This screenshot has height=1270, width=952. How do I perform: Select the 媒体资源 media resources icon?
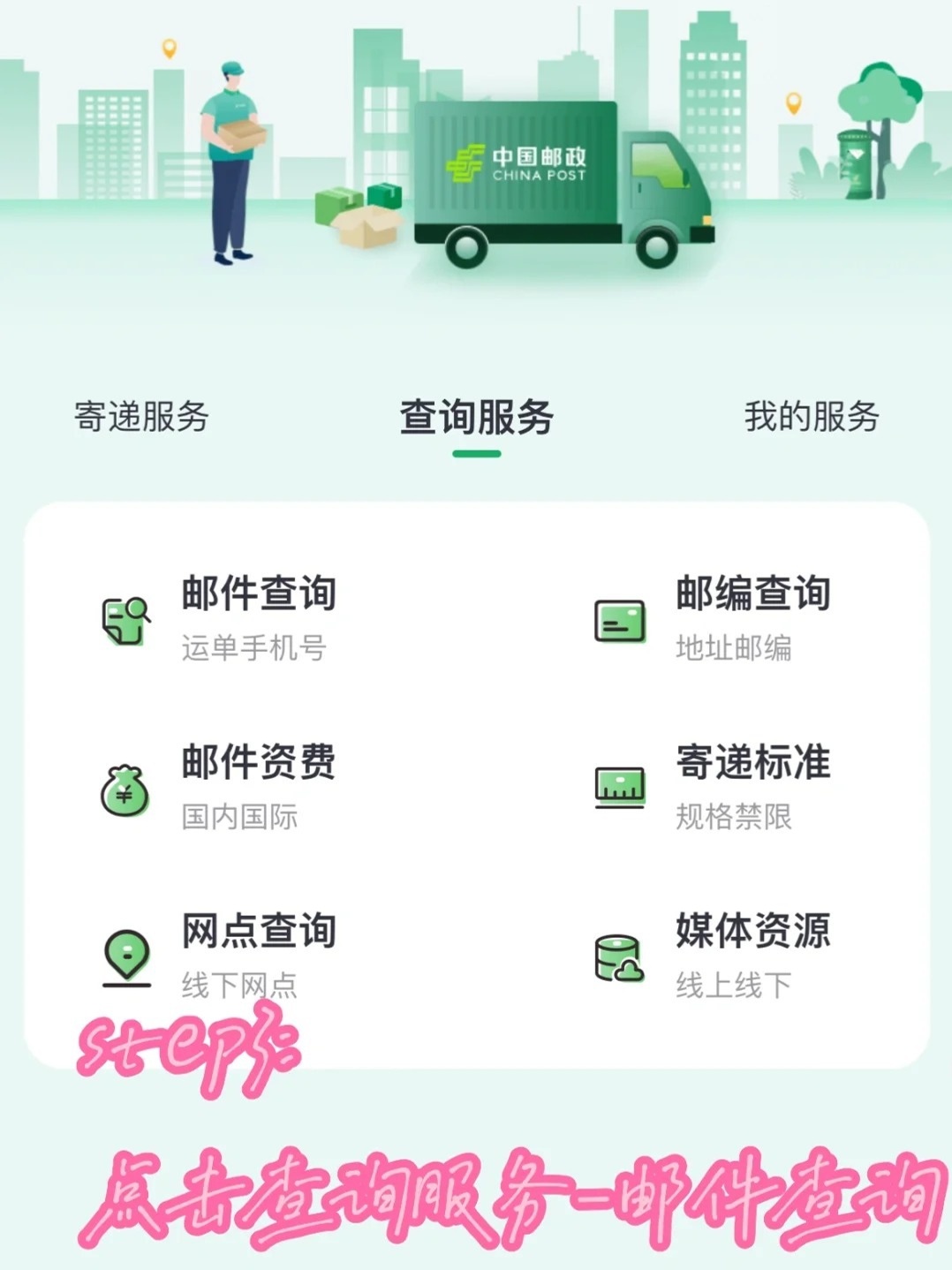621,956
